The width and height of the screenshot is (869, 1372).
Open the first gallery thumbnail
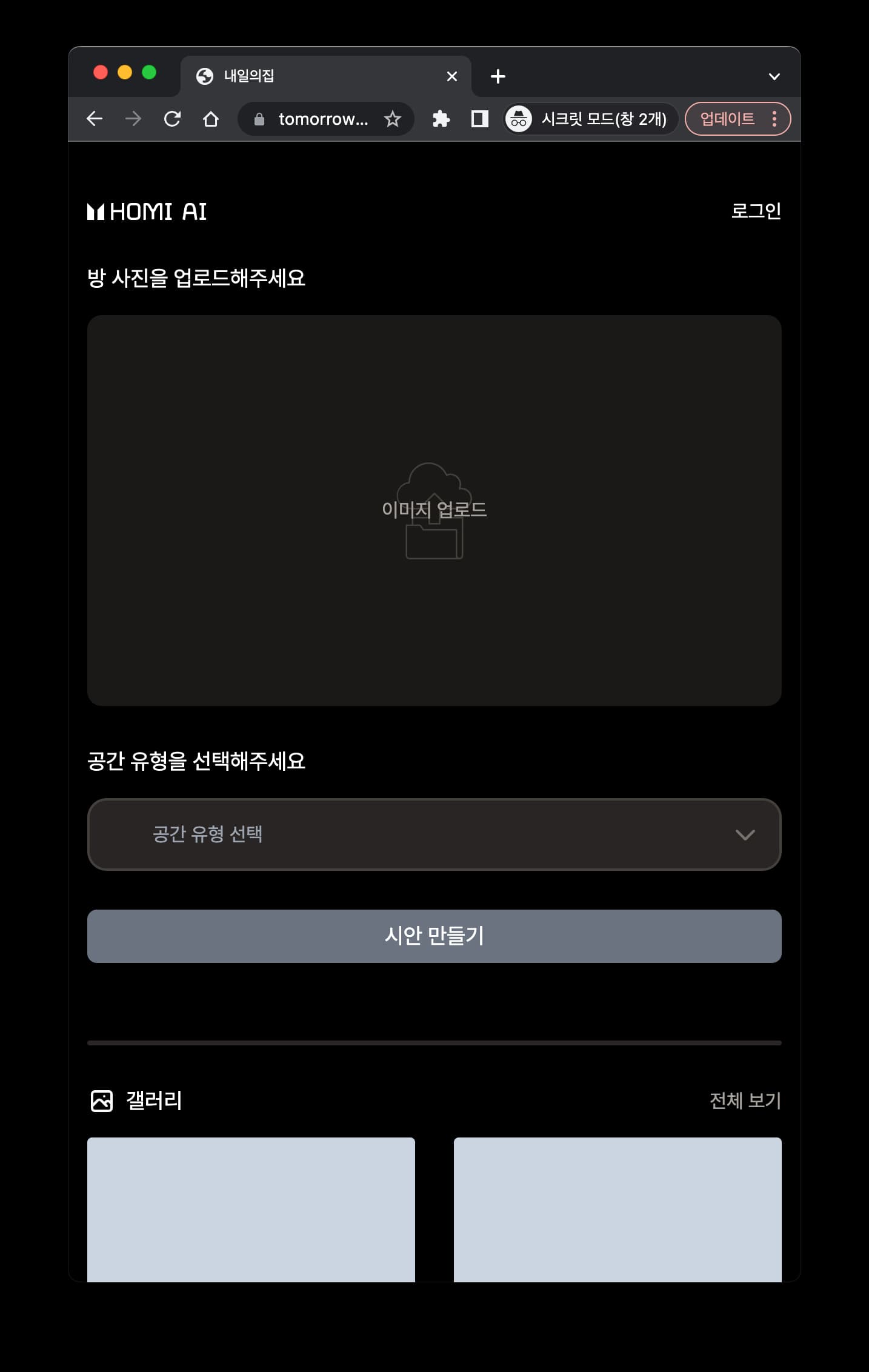coord(251,1209)
